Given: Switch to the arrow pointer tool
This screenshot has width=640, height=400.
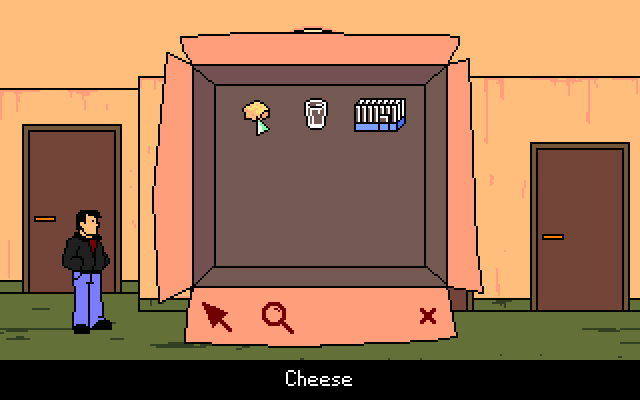Looking at the screenshot, I should point(217,316).
